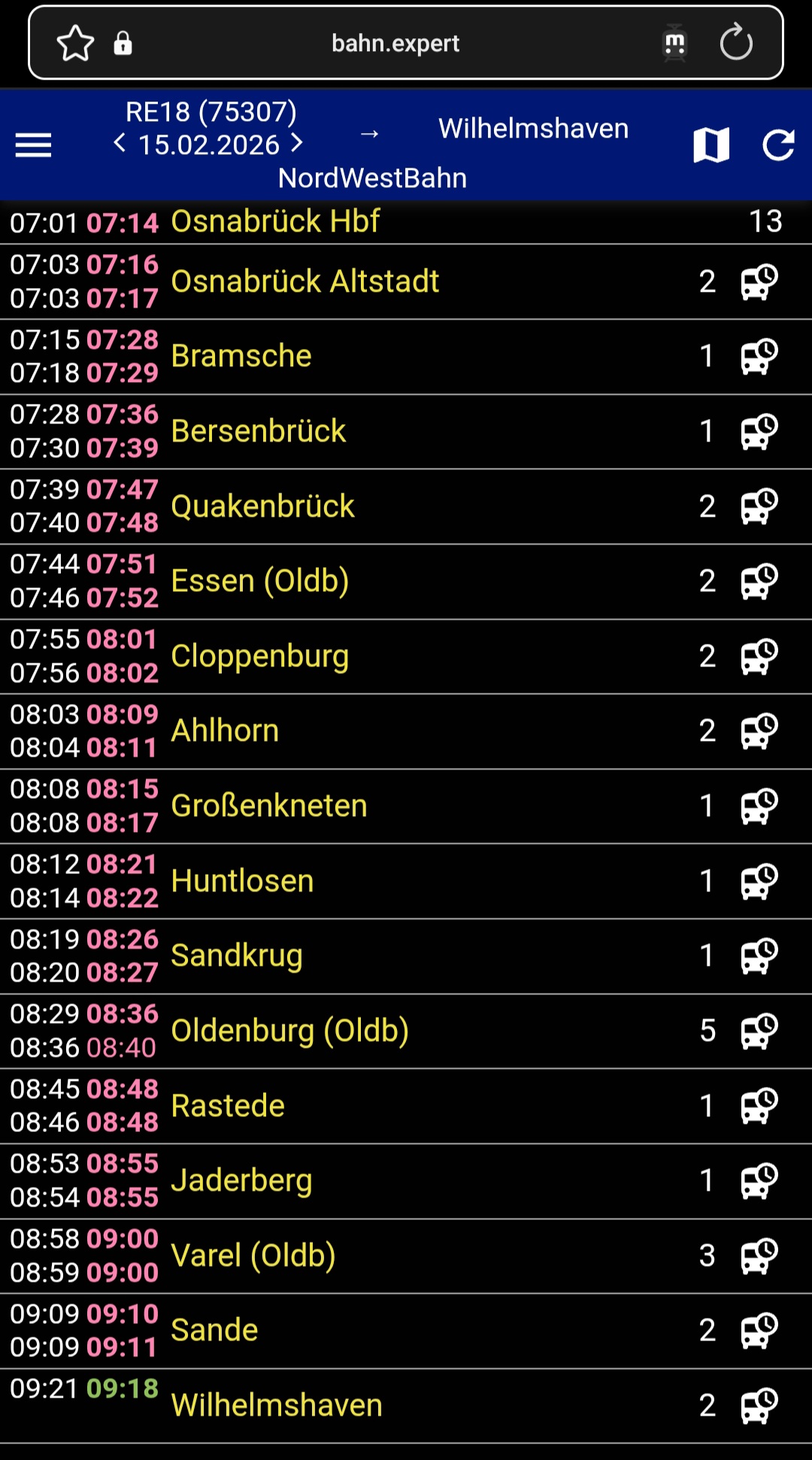Screen dimensions: 812x1460
Task: Open Oldenburg (Oldb) station link
Action: (x=289, y=1030)
